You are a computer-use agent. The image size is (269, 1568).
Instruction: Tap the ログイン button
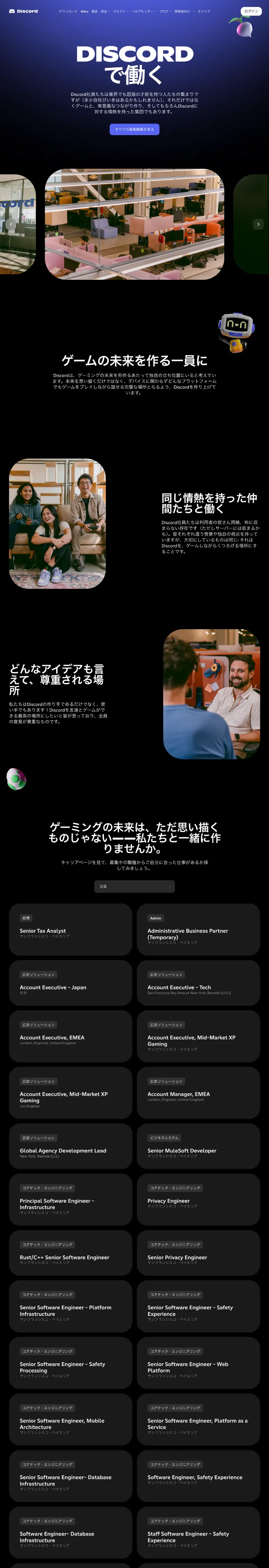tap(251, 11)
